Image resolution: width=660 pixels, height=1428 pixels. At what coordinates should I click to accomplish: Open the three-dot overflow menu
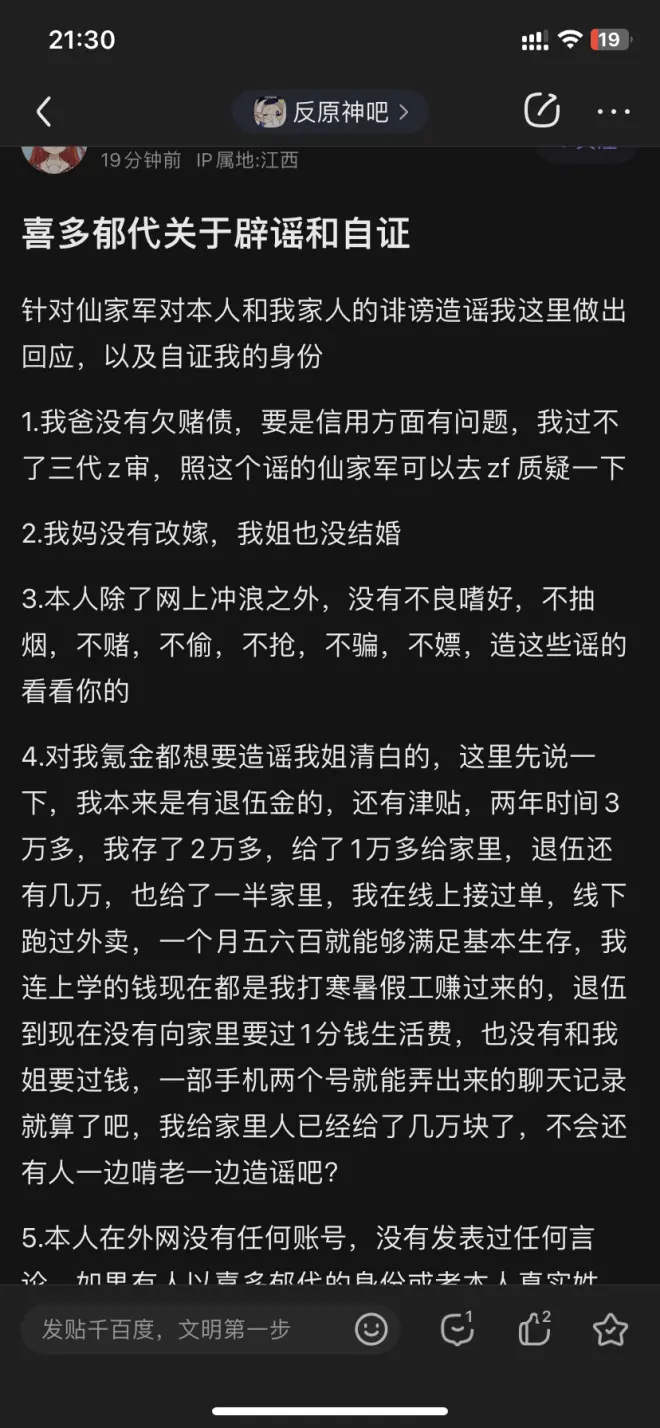tap(613, 112)
